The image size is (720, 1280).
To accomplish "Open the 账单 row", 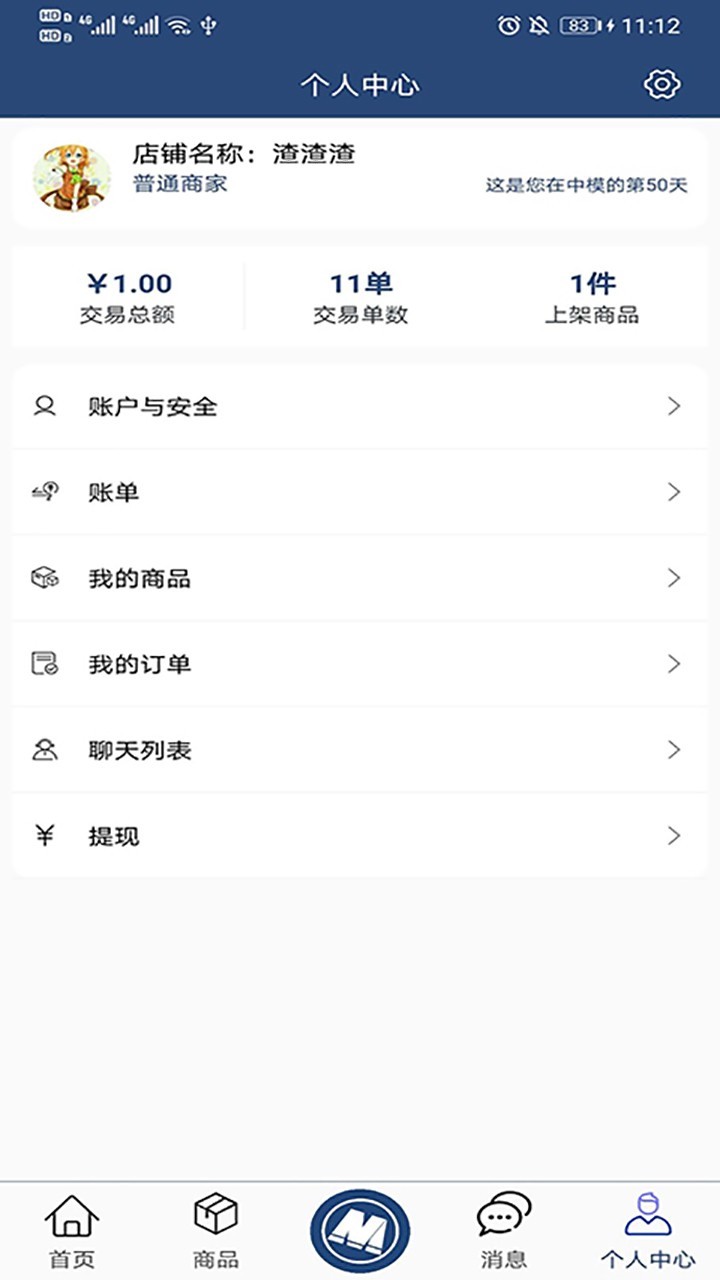I will coord(360,492).
